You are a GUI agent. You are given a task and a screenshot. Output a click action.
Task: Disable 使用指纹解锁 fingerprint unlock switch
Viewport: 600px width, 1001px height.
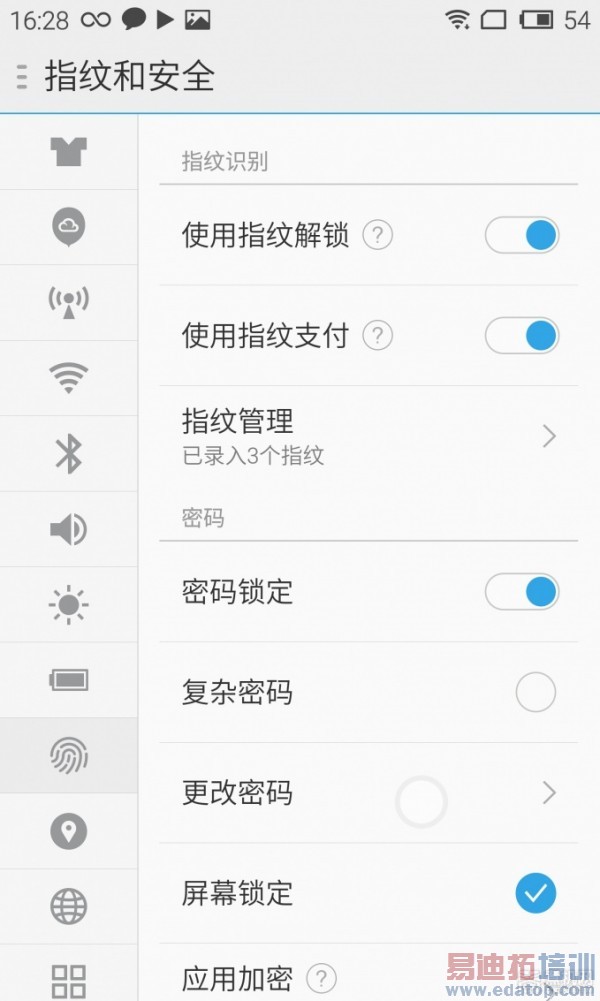click(521, 236)
